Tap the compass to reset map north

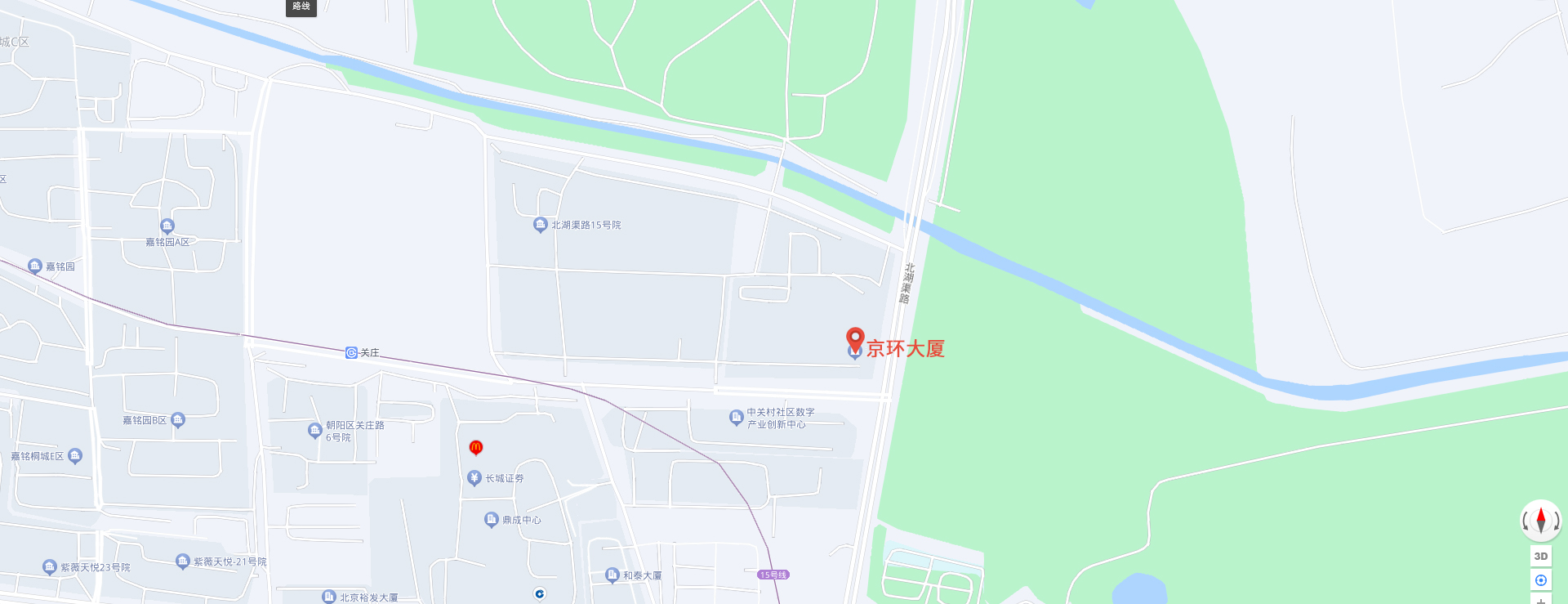point(1541,520)
